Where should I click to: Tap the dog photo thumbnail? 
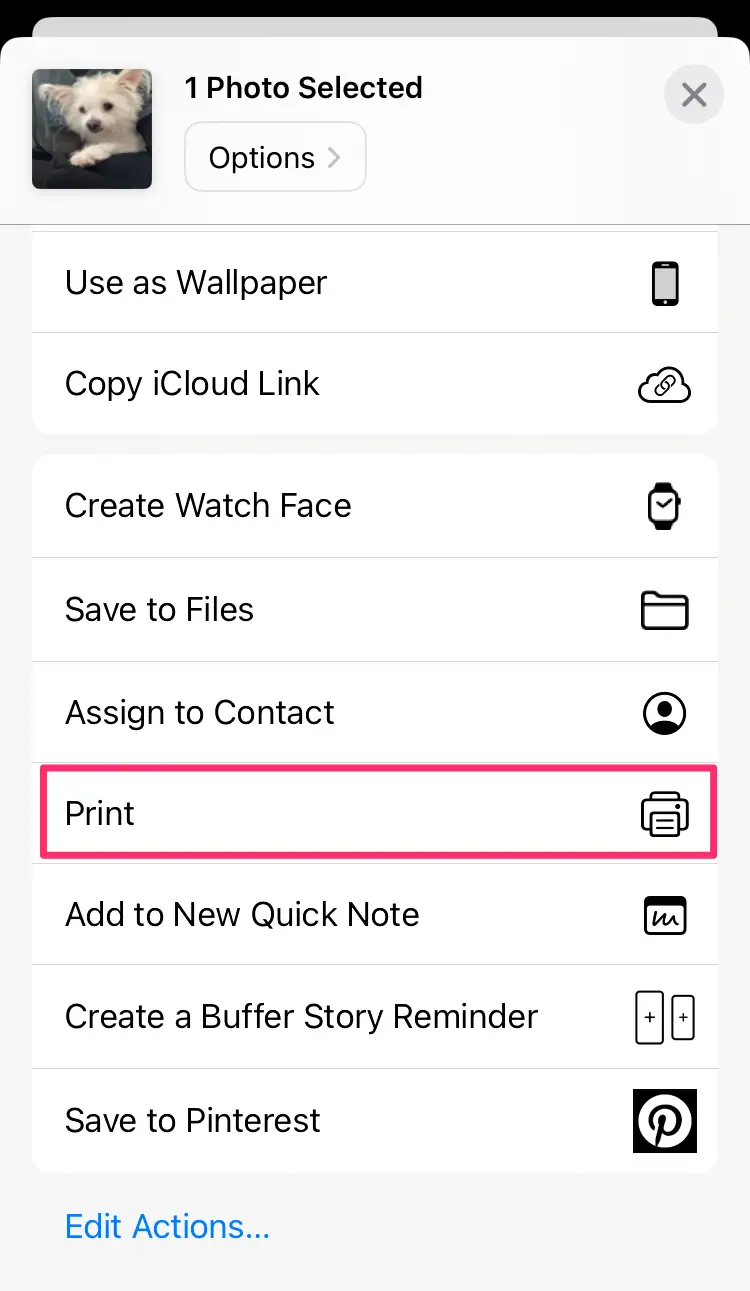(91, 129)
